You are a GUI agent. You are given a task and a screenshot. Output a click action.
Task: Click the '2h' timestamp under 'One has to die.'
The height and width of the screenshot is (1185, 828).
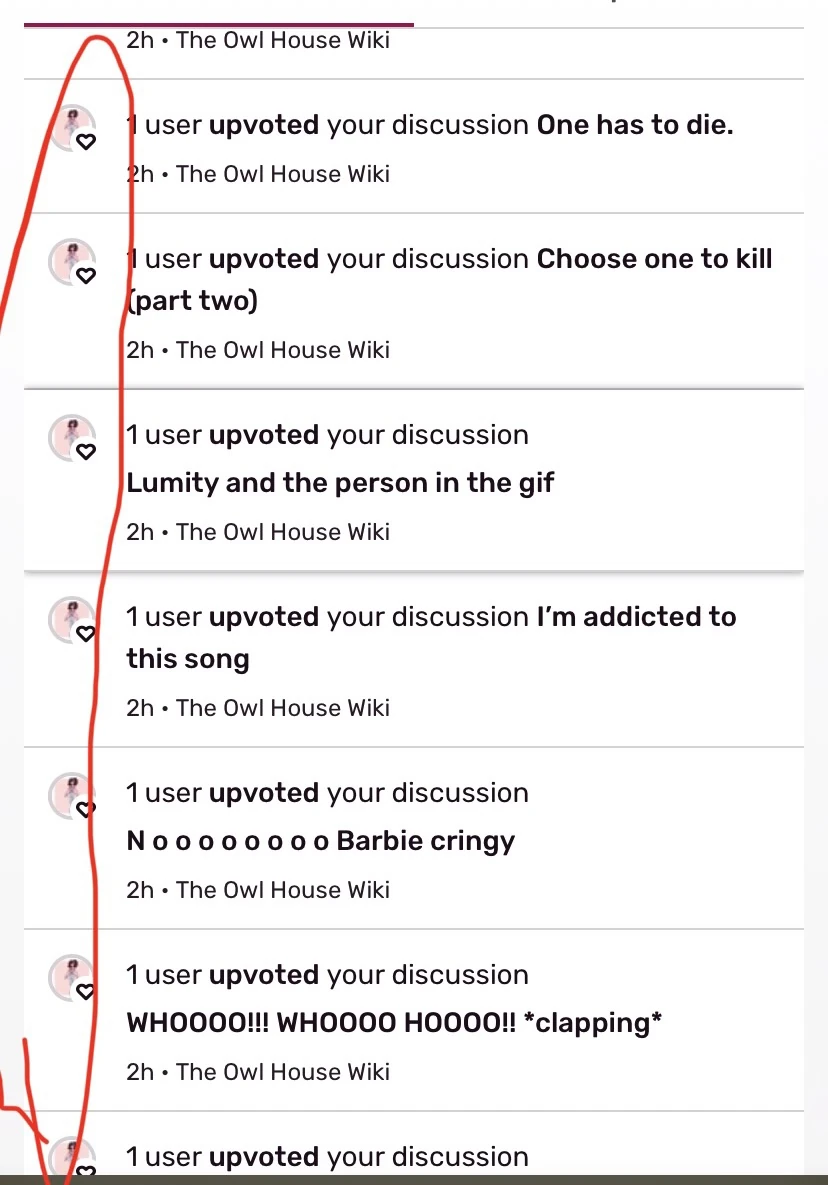tap(136, 174)
